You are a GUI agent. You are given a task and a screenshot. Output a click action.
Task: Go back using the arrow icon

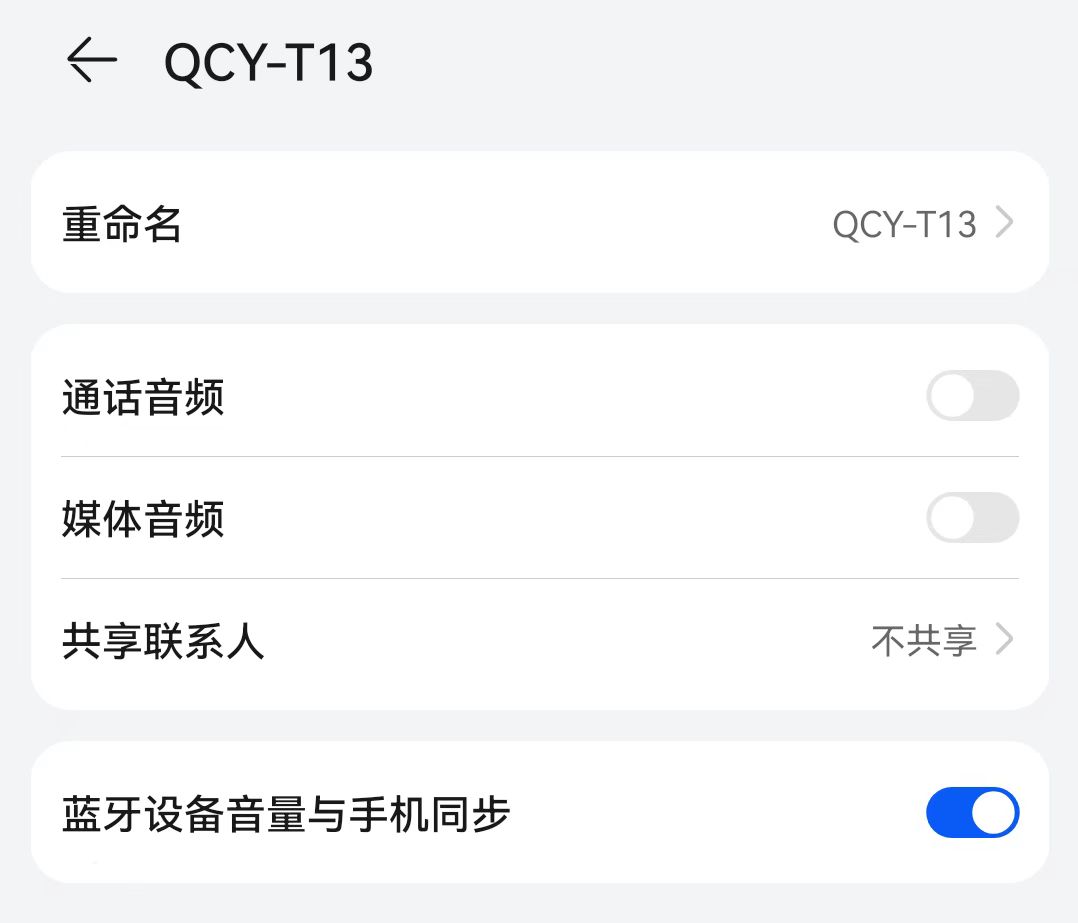pos(92,60)
